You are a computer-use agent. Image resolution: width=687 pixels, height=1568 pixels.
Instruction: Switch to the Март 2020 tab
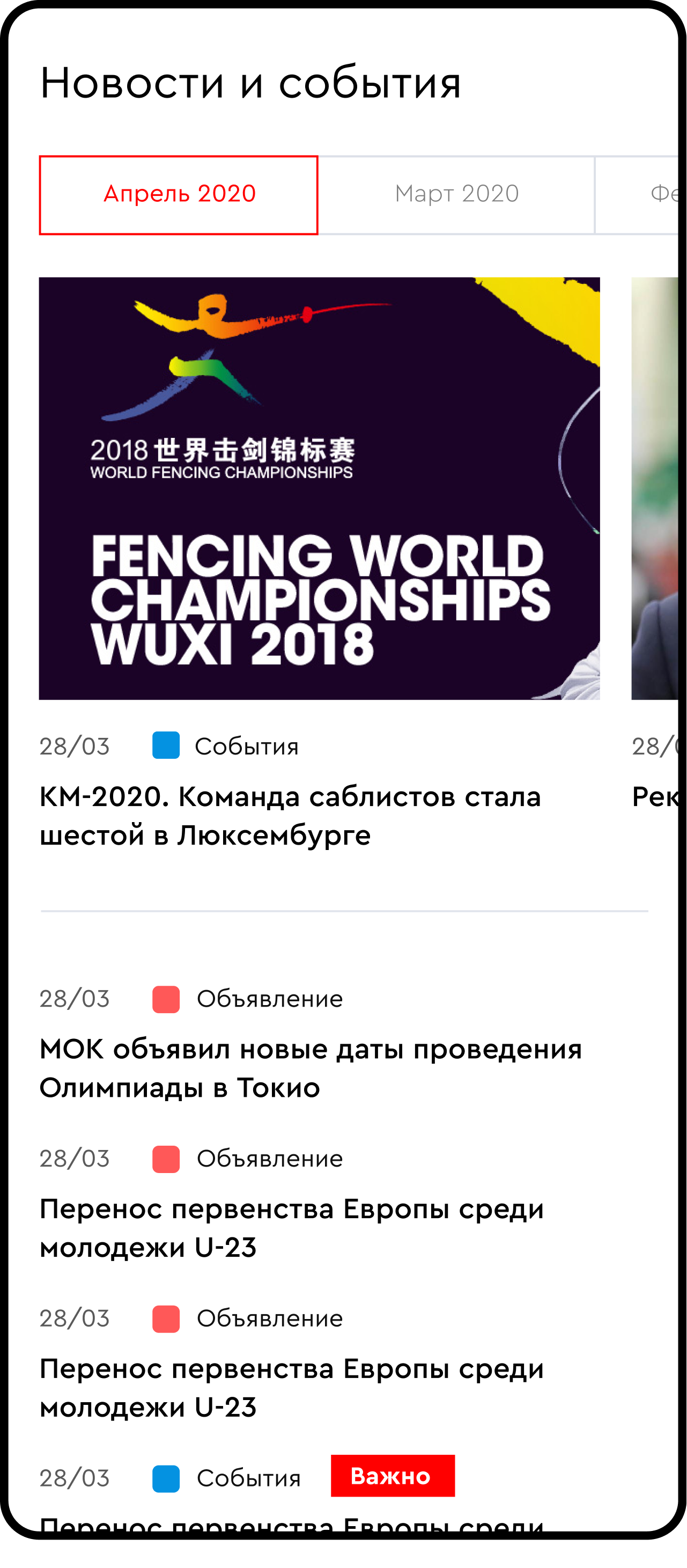pos(456,195)
